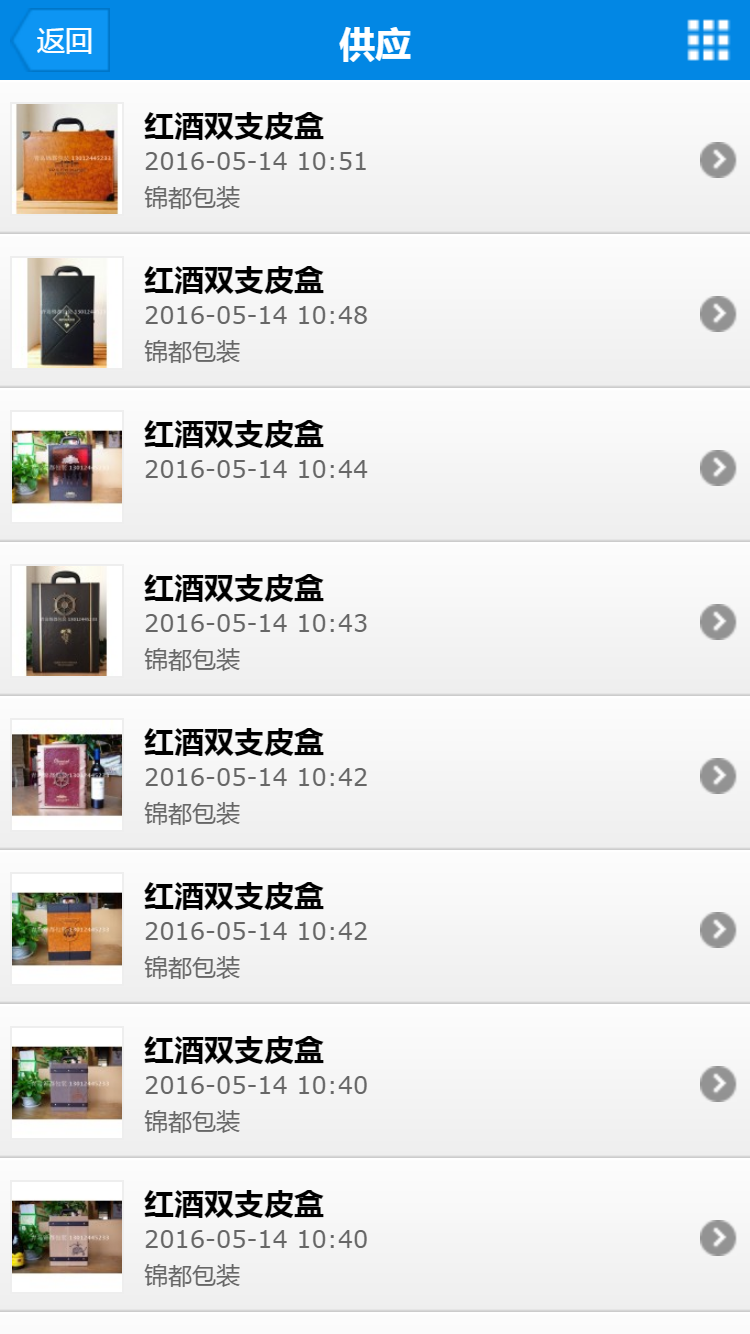
Task: Expand the topmost 红酒双支皮盒 entry
Action: point(234,127)
